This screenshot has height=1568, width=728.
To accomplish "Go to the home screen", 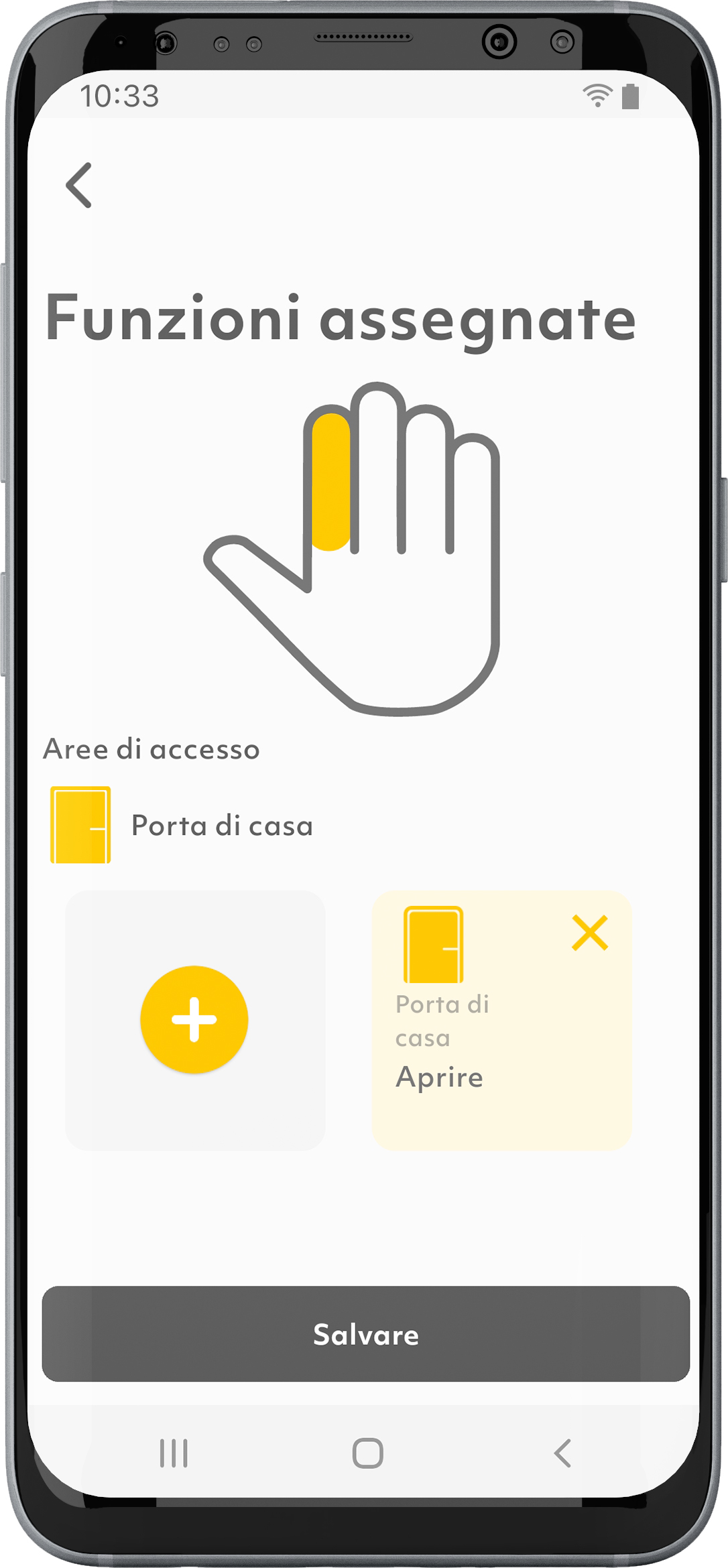I will 367,1453.
